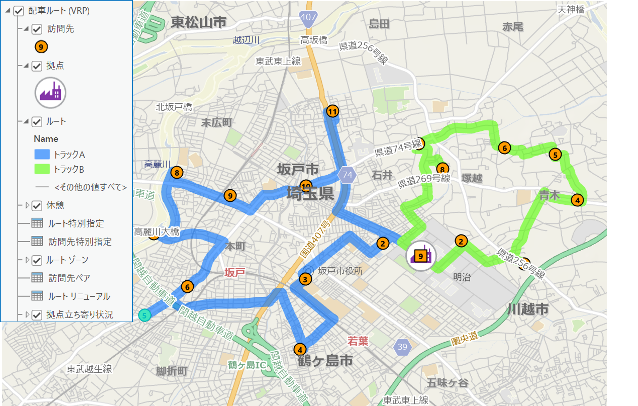Screen dimensions: 638x406
Task: Open the 拠点 factory symbol in the legend
Action: 50,93
